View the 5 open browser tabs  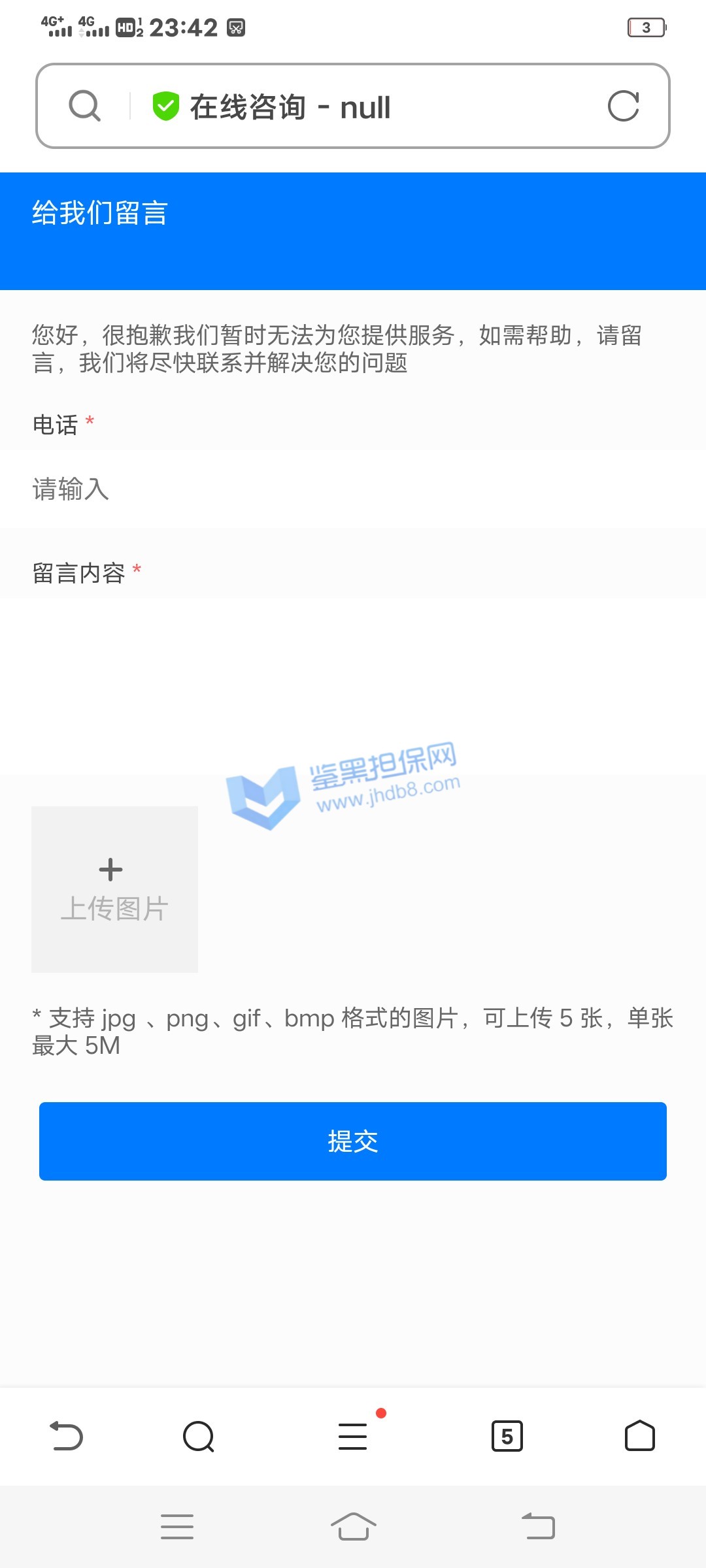507,1436
